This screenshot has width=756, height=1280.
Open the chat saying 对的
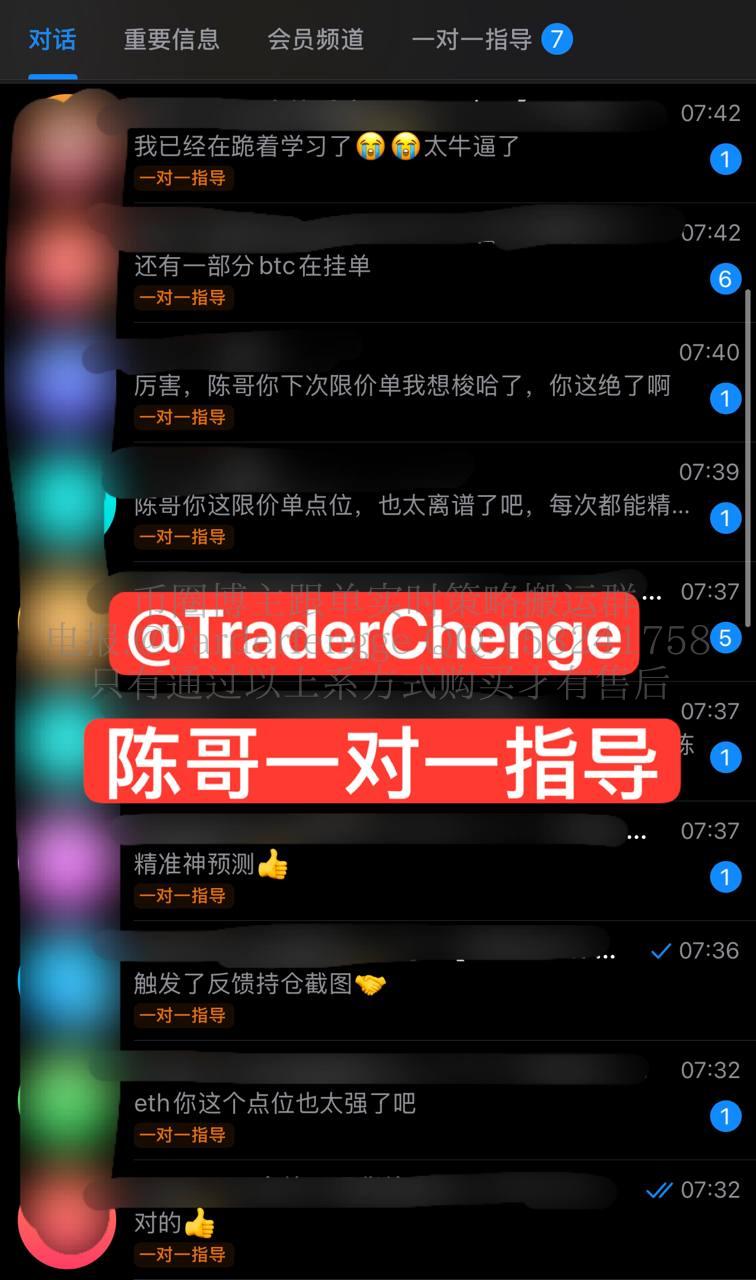point(400,1223)
